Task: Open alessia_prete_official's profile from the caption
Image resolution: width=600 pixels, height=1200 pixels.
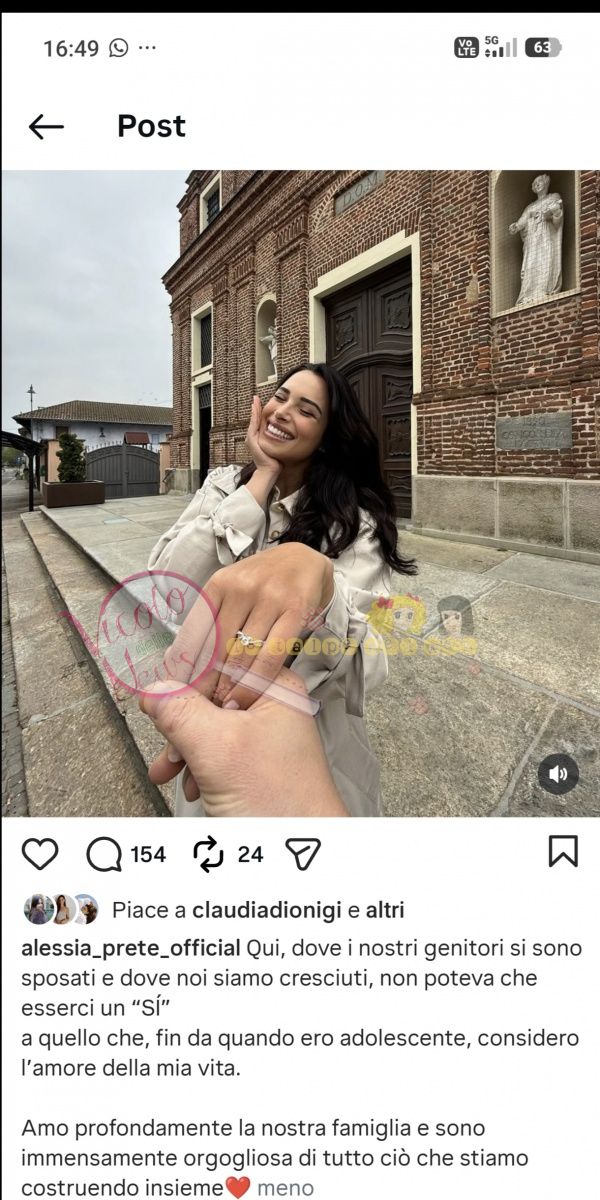Action: point(131,948)
